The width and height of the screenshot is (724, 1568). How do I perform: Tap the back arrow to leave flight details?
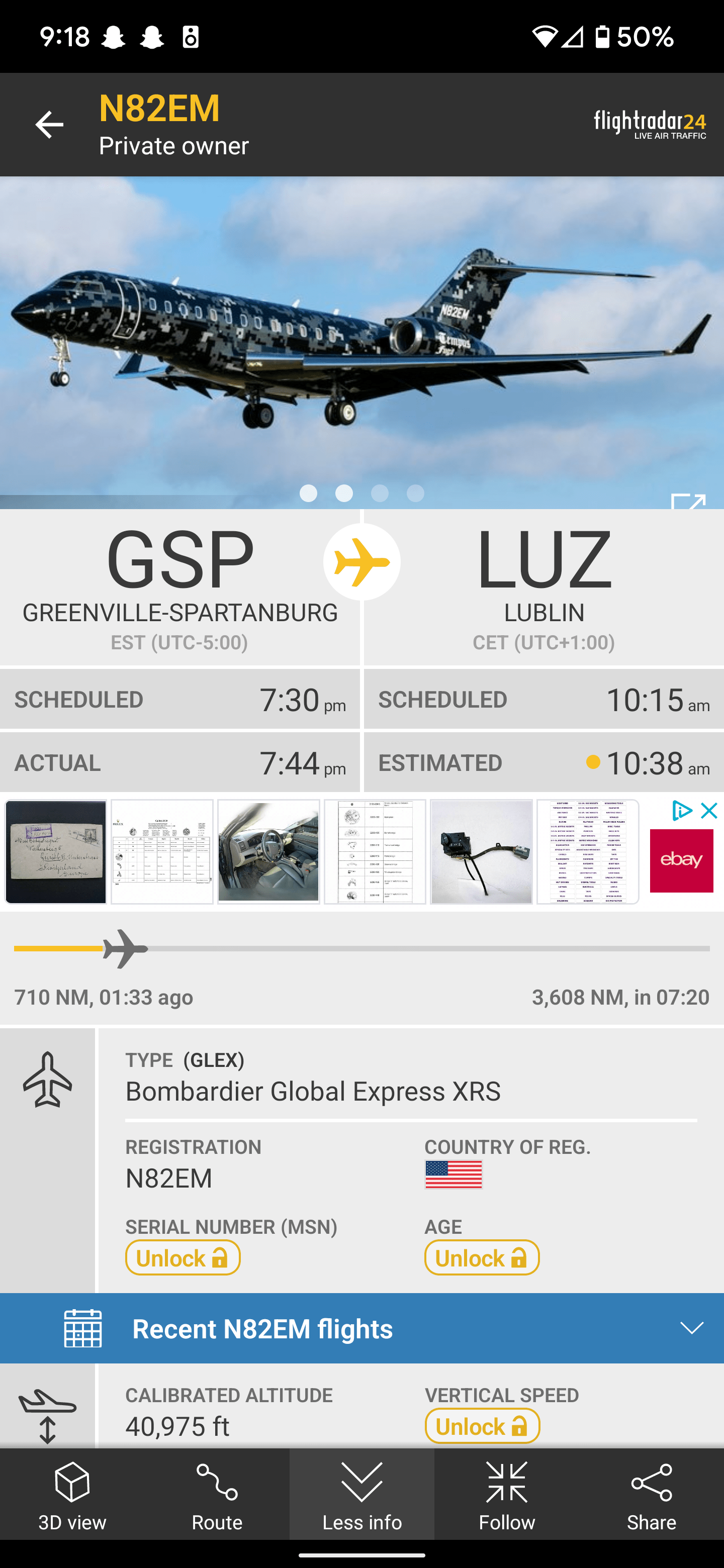pos(49,125)
